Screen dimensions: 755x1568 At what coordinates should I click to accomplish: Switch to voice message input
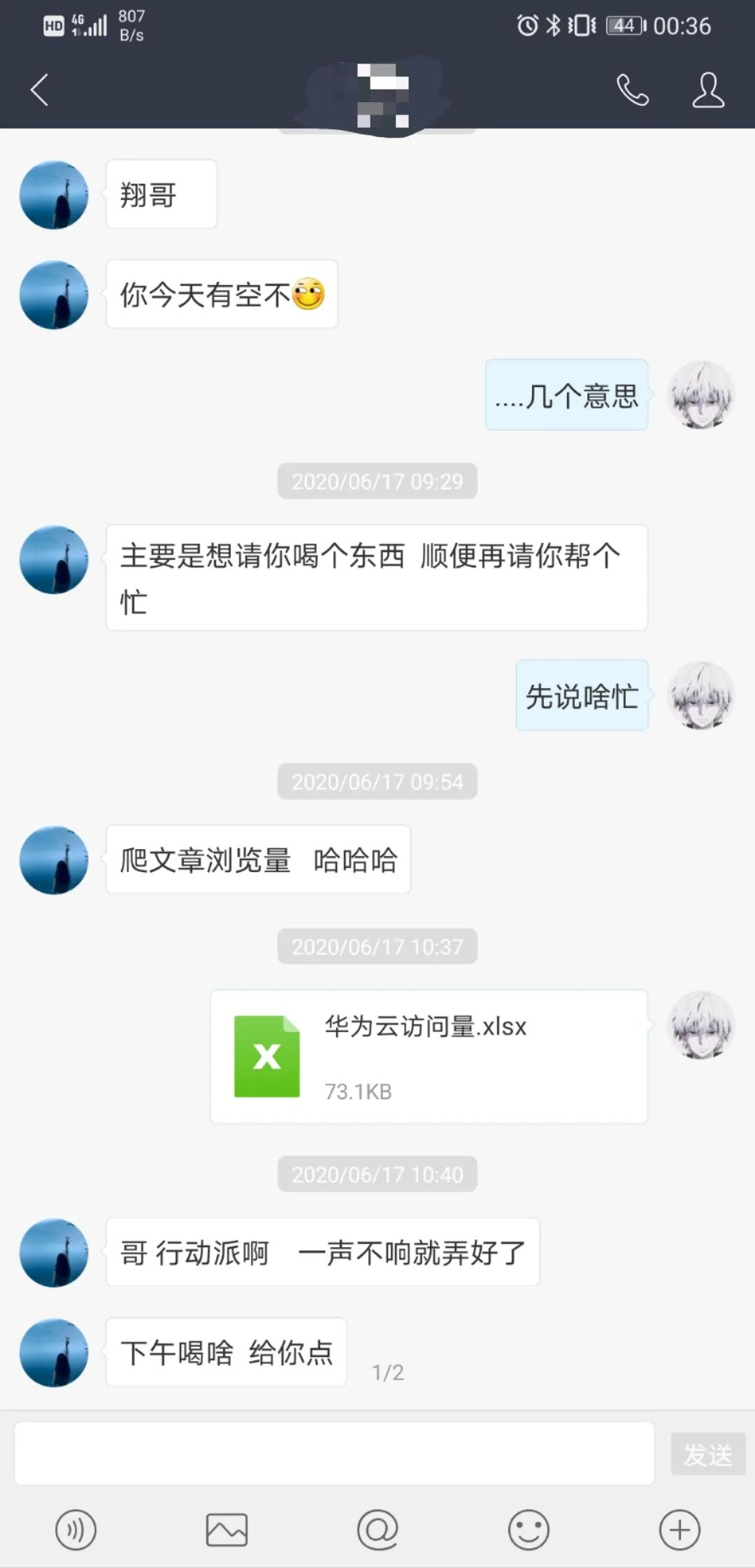[x=75, y=1530]
